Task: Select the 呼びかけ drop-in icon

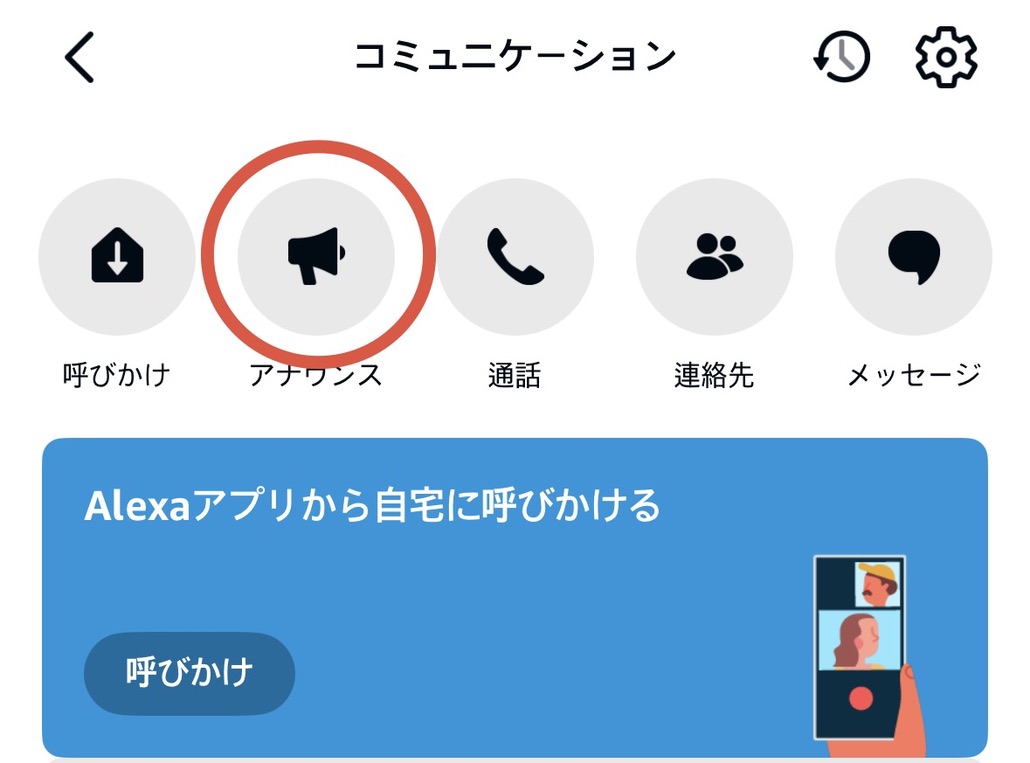Action: pos(117,257)
